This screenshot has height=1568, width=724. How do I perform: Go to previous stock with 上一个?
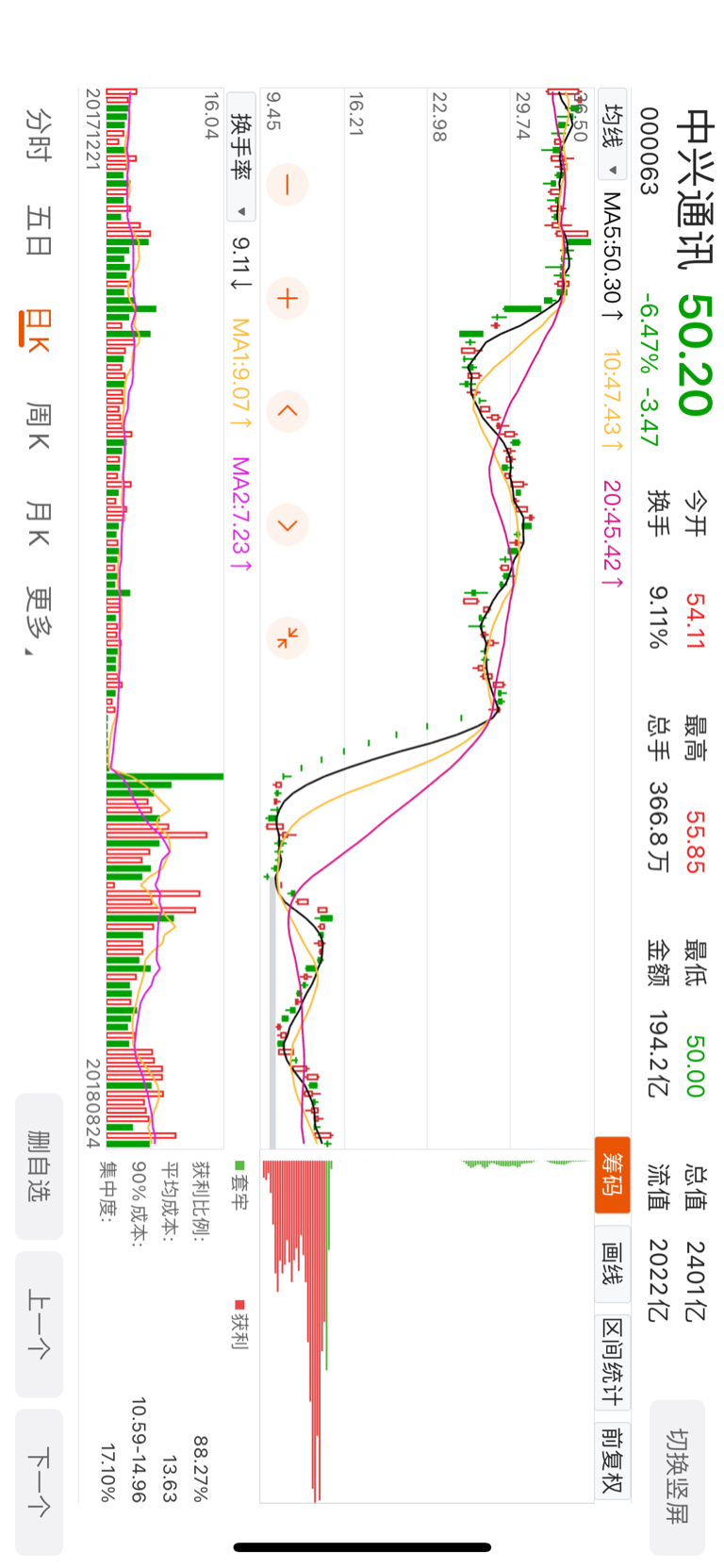[x=39, y=1324]
